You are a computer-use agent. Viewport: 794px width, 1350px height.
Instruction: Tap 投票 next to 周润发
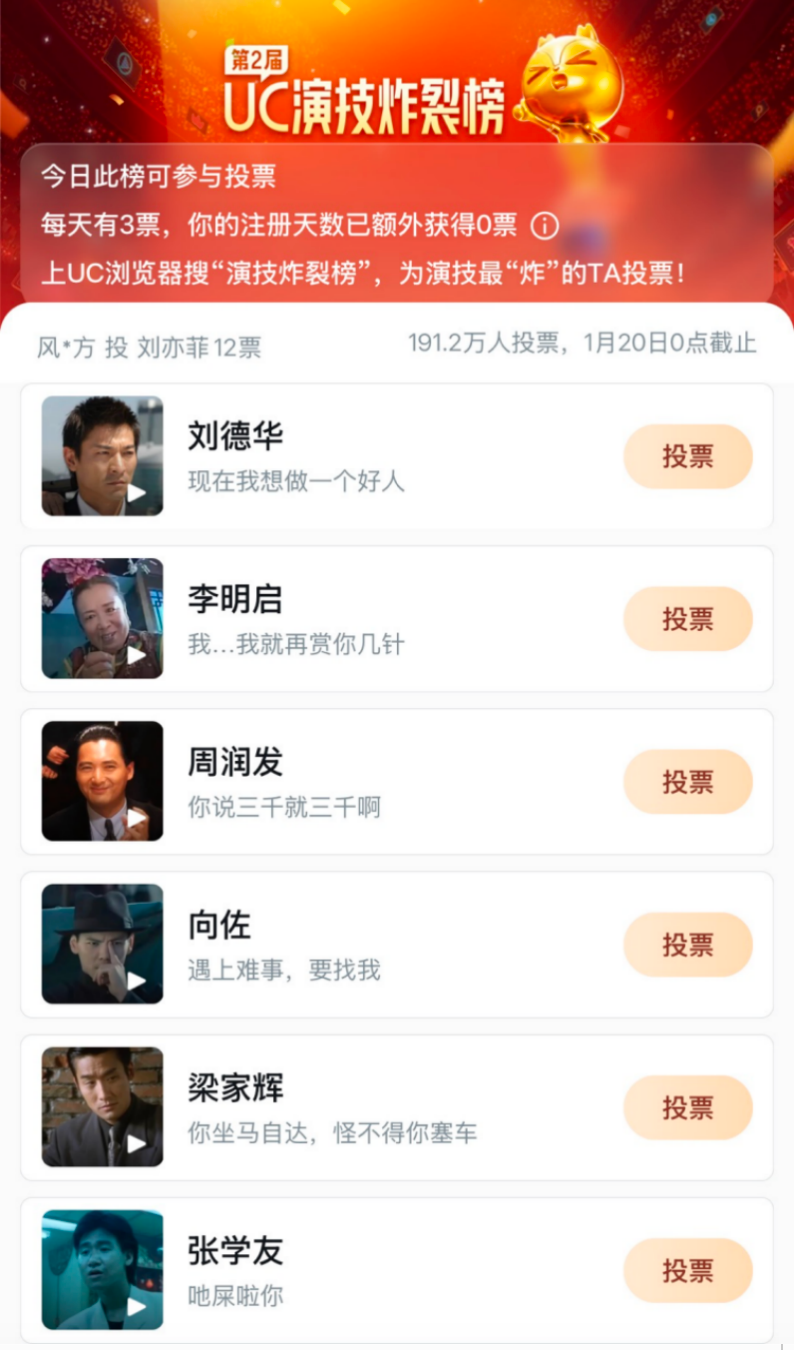point(687,782)
